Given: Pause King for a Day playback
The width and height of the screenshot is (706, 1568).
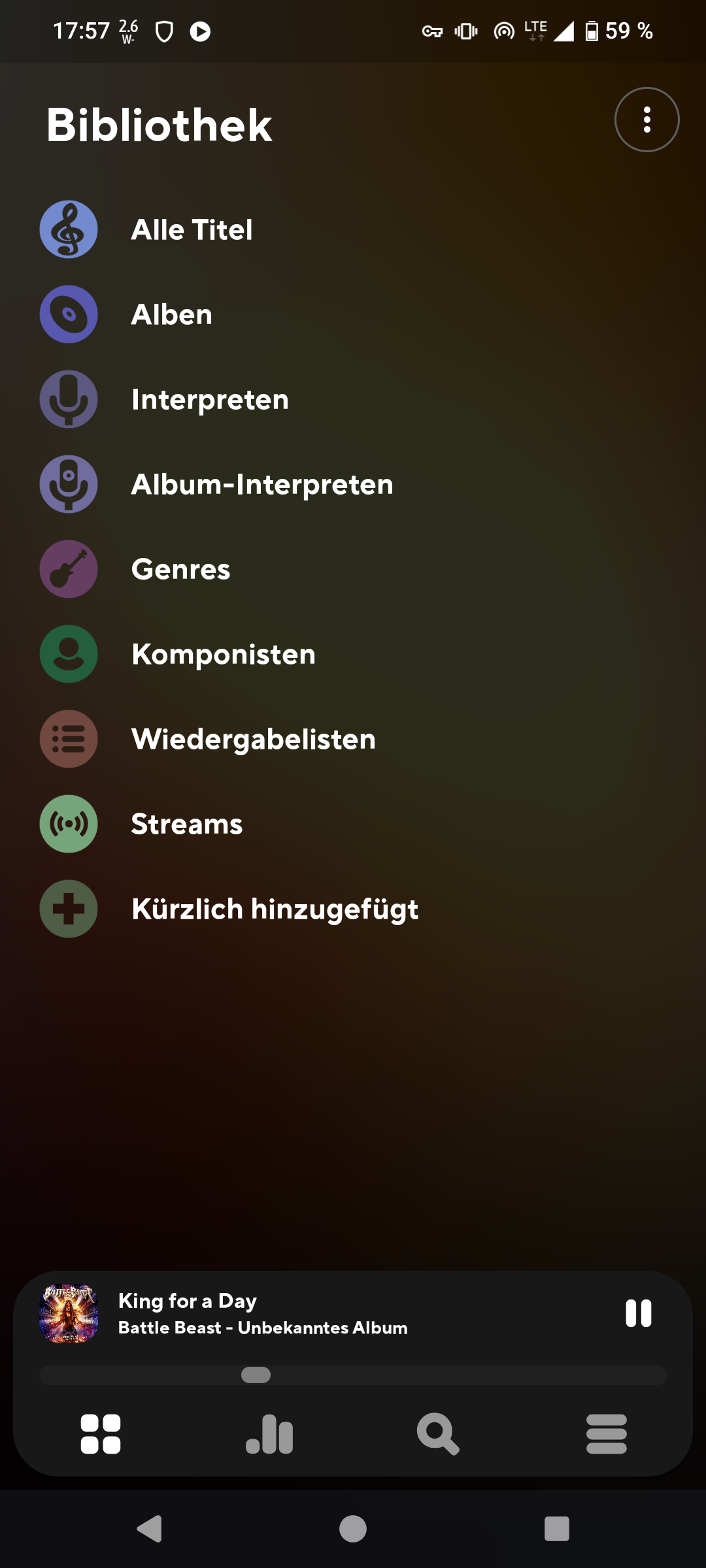Looking at the screenshot, I should (x=638, y=1313).
